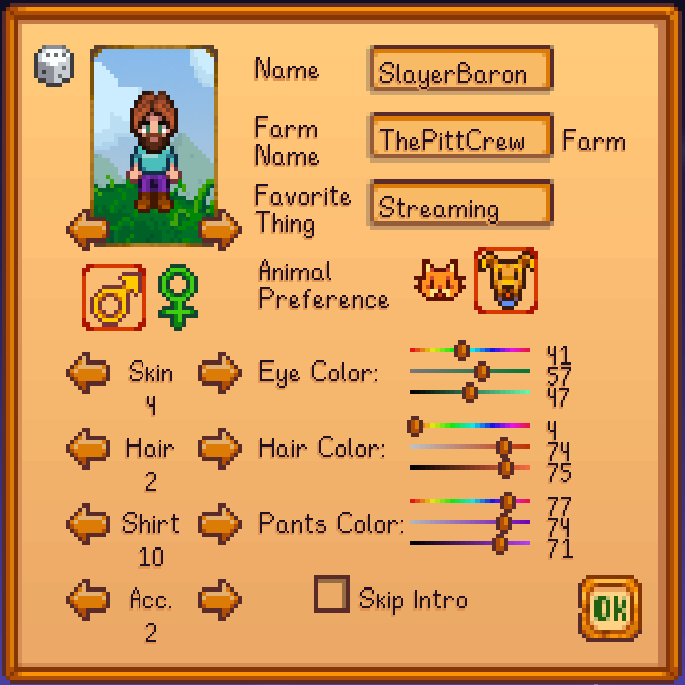Go to previous Shirt option
The image size is (685, 685).
(x=87, y=523)
